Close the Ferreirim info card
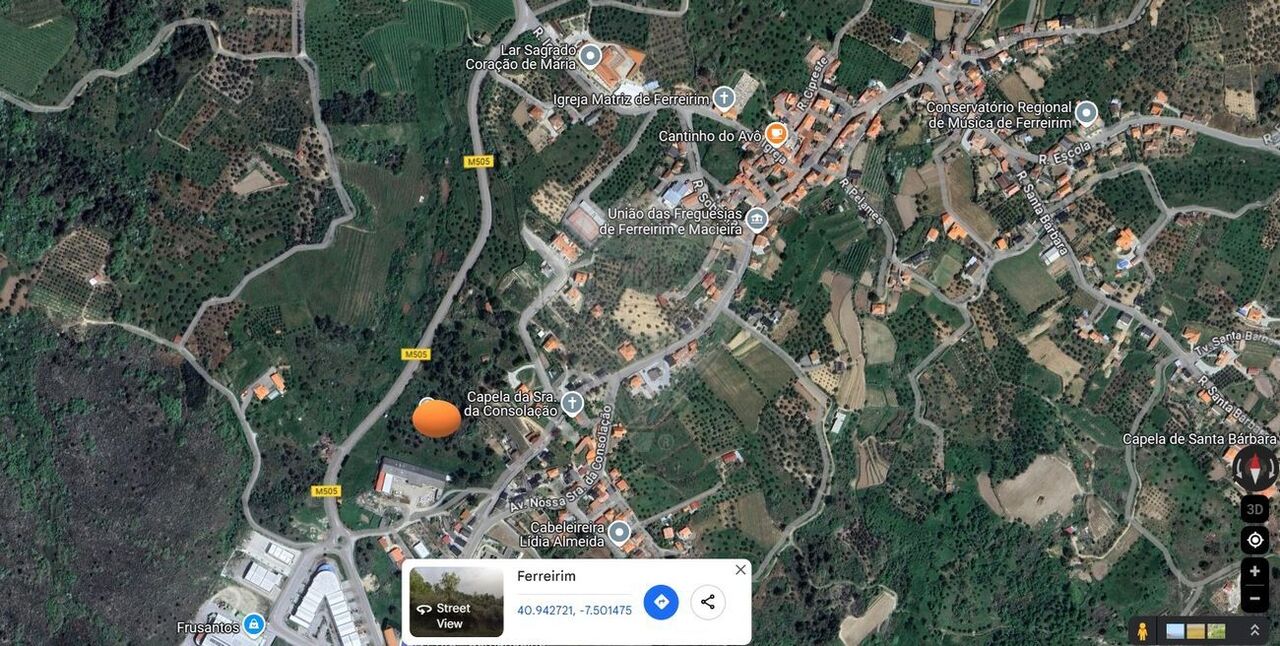1280x646 pixels. click(x=740, y=570)
